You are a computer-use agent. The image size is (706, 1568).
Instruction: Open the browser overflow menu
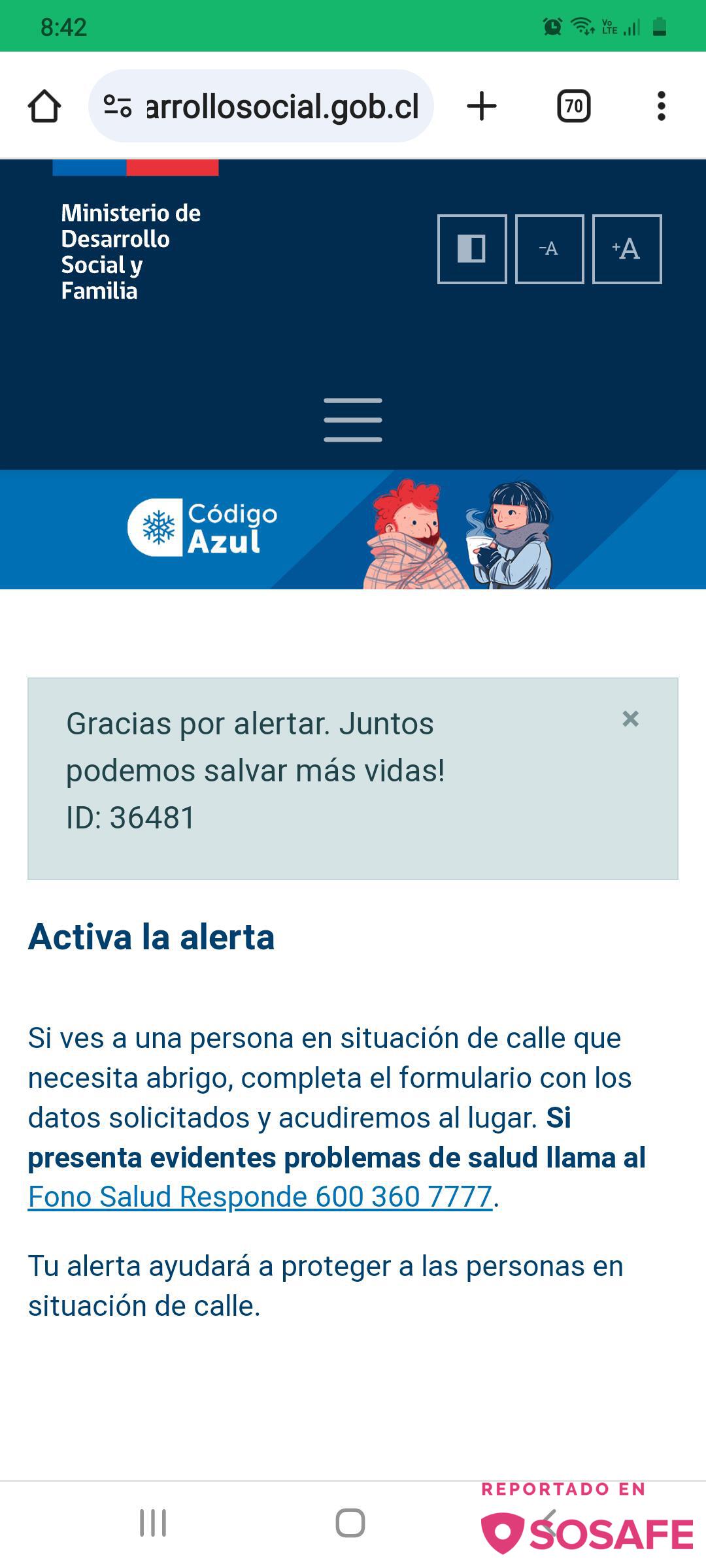point(661,106)
